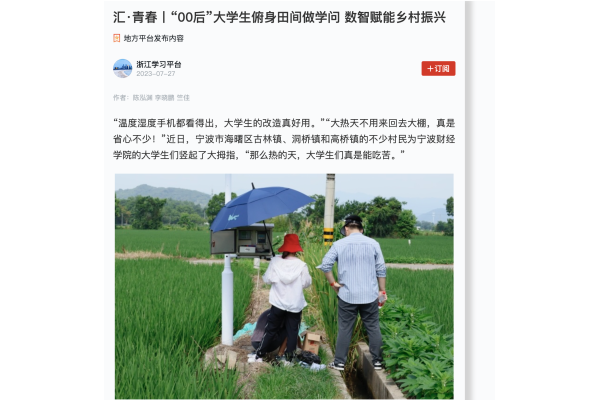Subscribe with the red 订阅 button
The height and width of the screenshot is (400, 600).
(438, 68)
